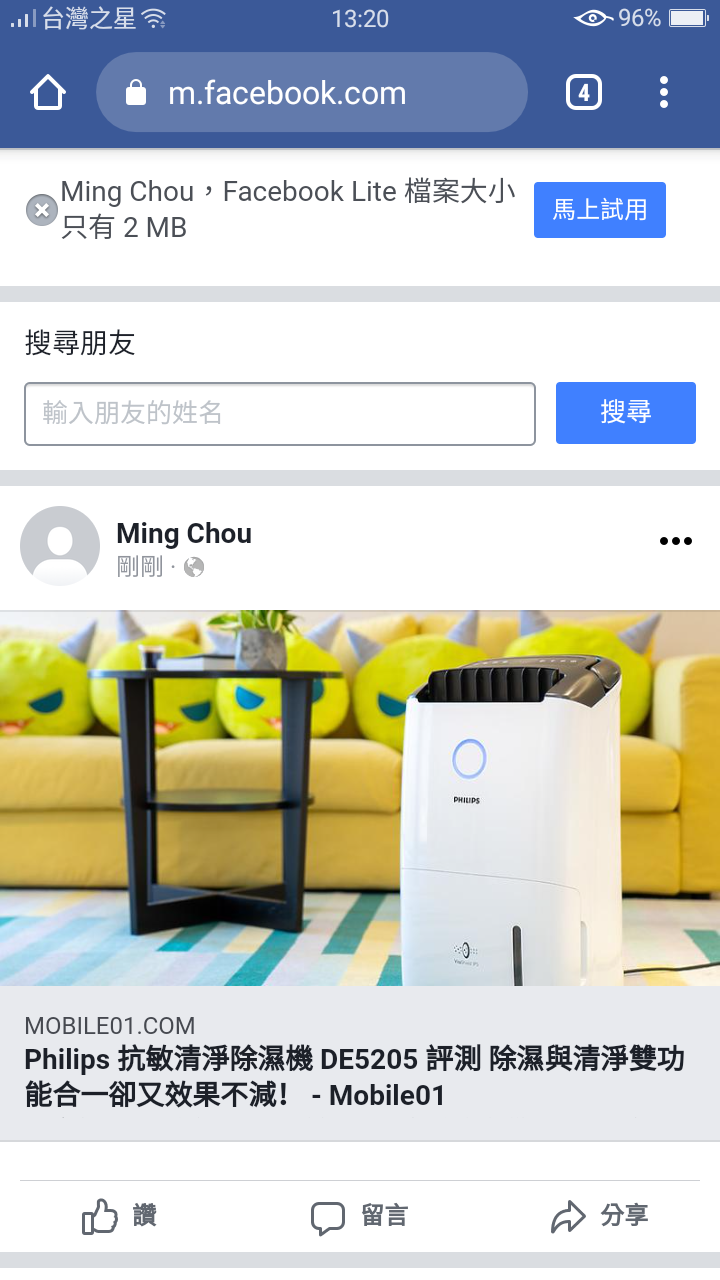Dismiss the Facebook Lite banner
Viewport: 720px width, 1280px height.
click(41, 210)
